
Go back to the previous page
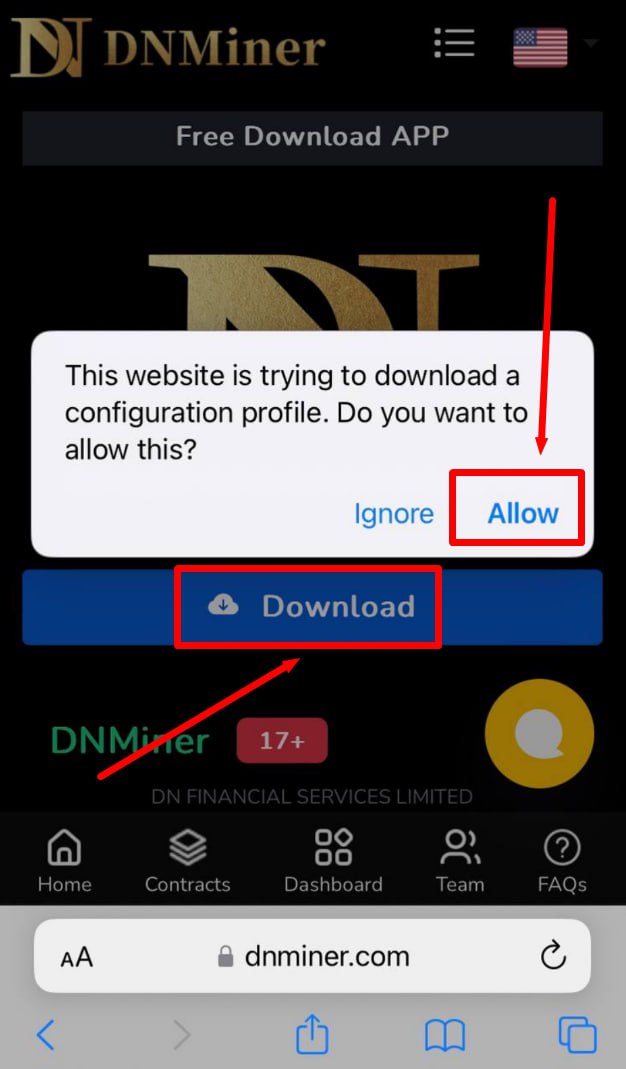[x=46, y=1034]
